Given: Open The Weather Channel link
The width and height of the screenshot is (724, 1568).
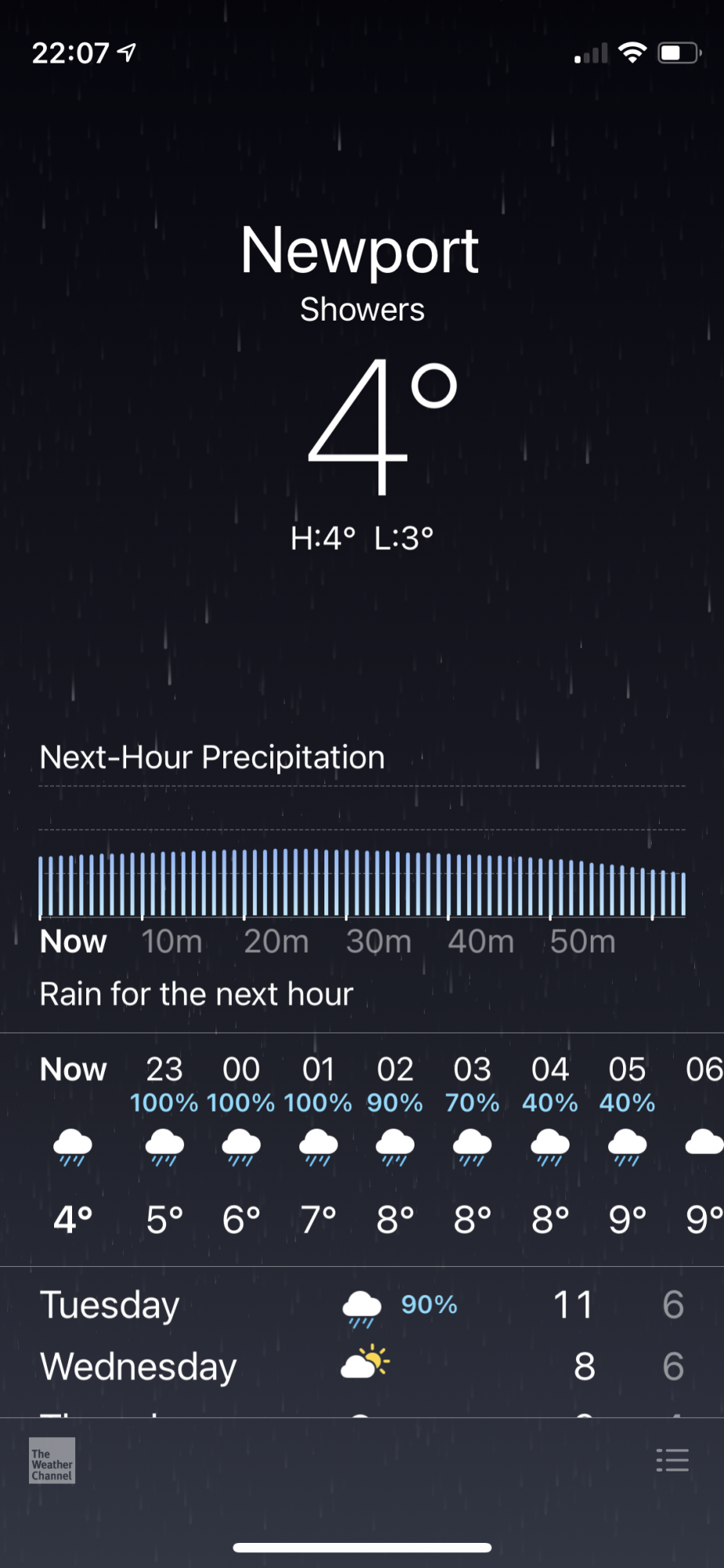Looking at the screenshot, I should pos(52,1461).
